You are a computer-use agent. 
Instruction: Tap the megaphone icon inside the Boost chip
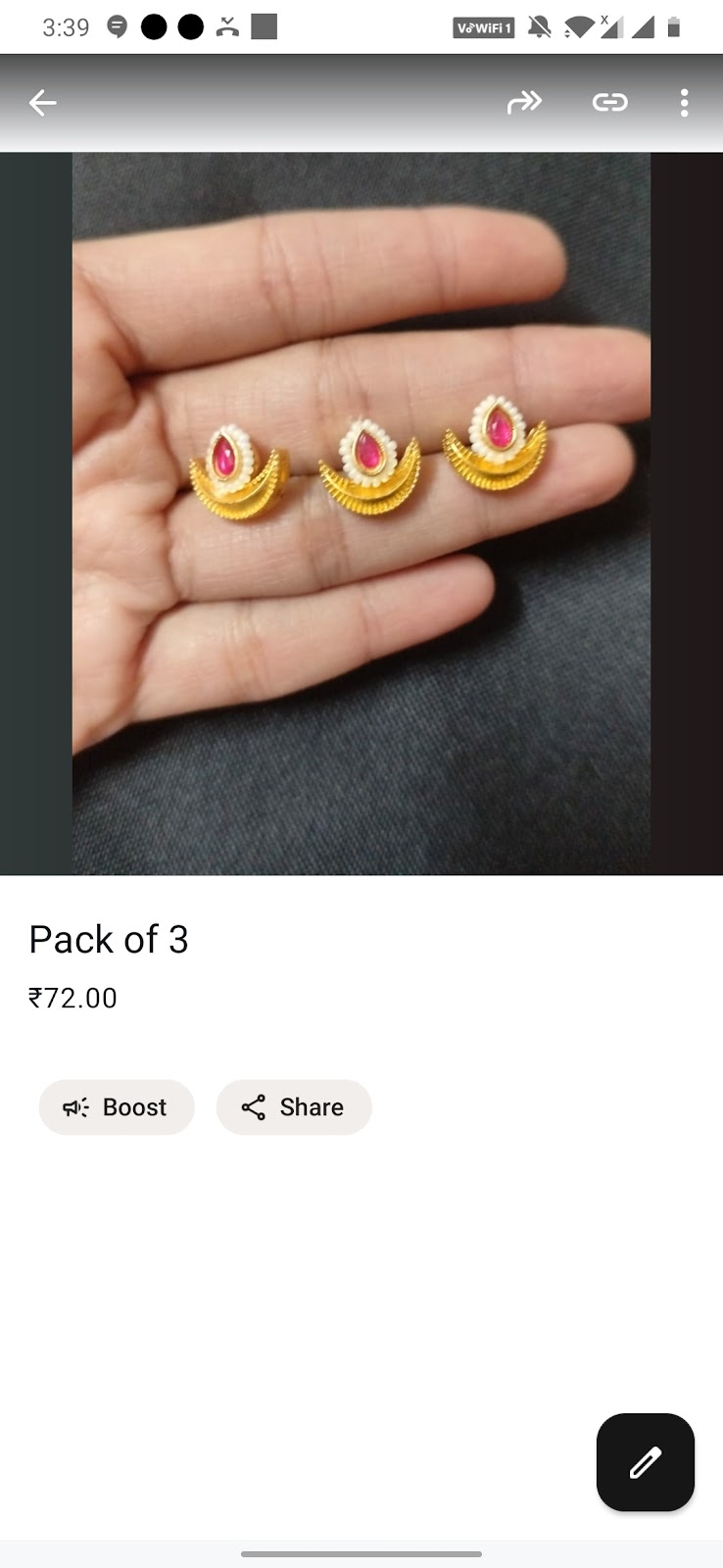pyautogui.click(x=75, y=1107)
